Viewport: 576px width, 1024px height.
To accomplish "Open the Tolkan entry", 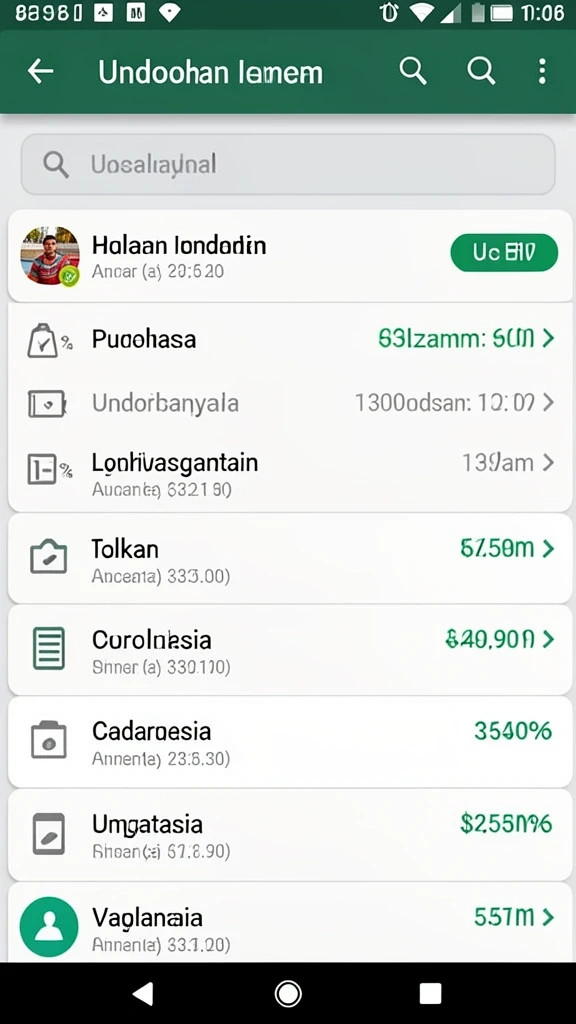I will pos(290,558).
